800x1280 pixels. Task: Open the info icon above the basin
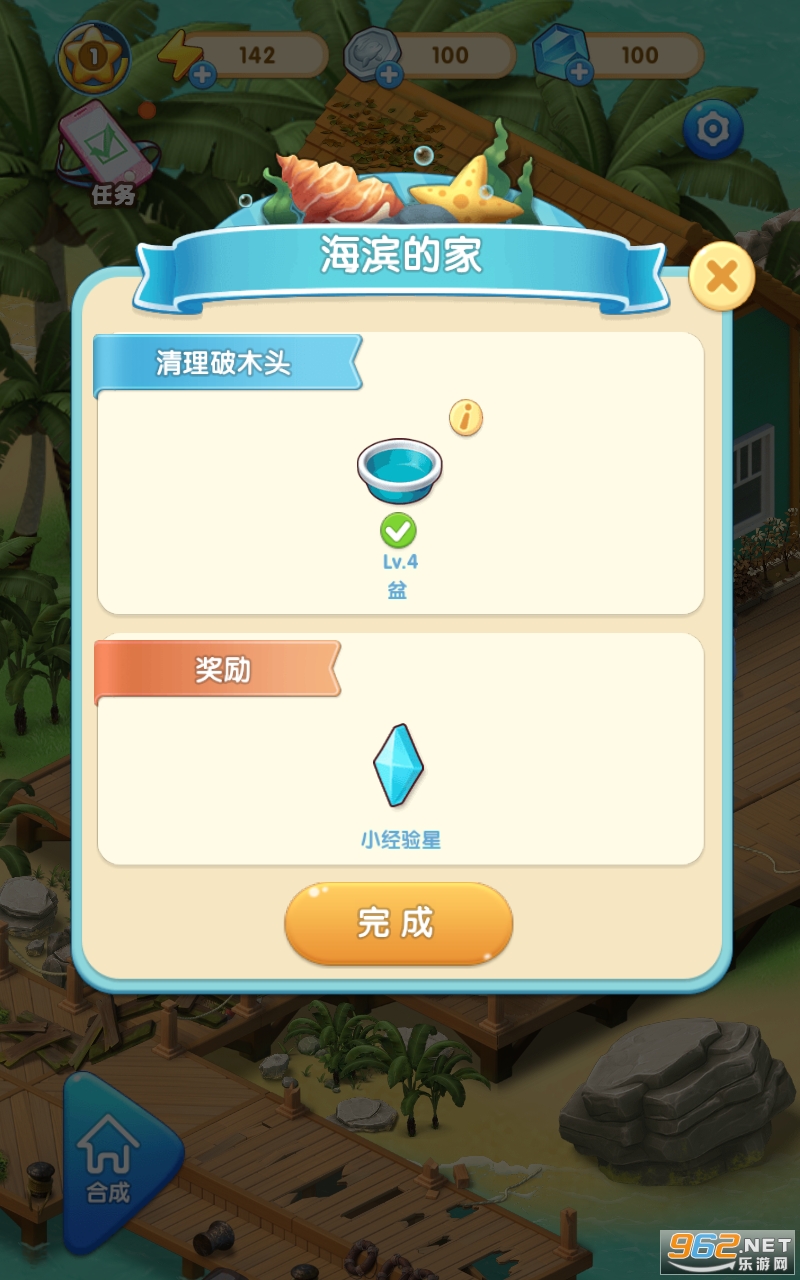pyautogui.click(x=465, y=417)
